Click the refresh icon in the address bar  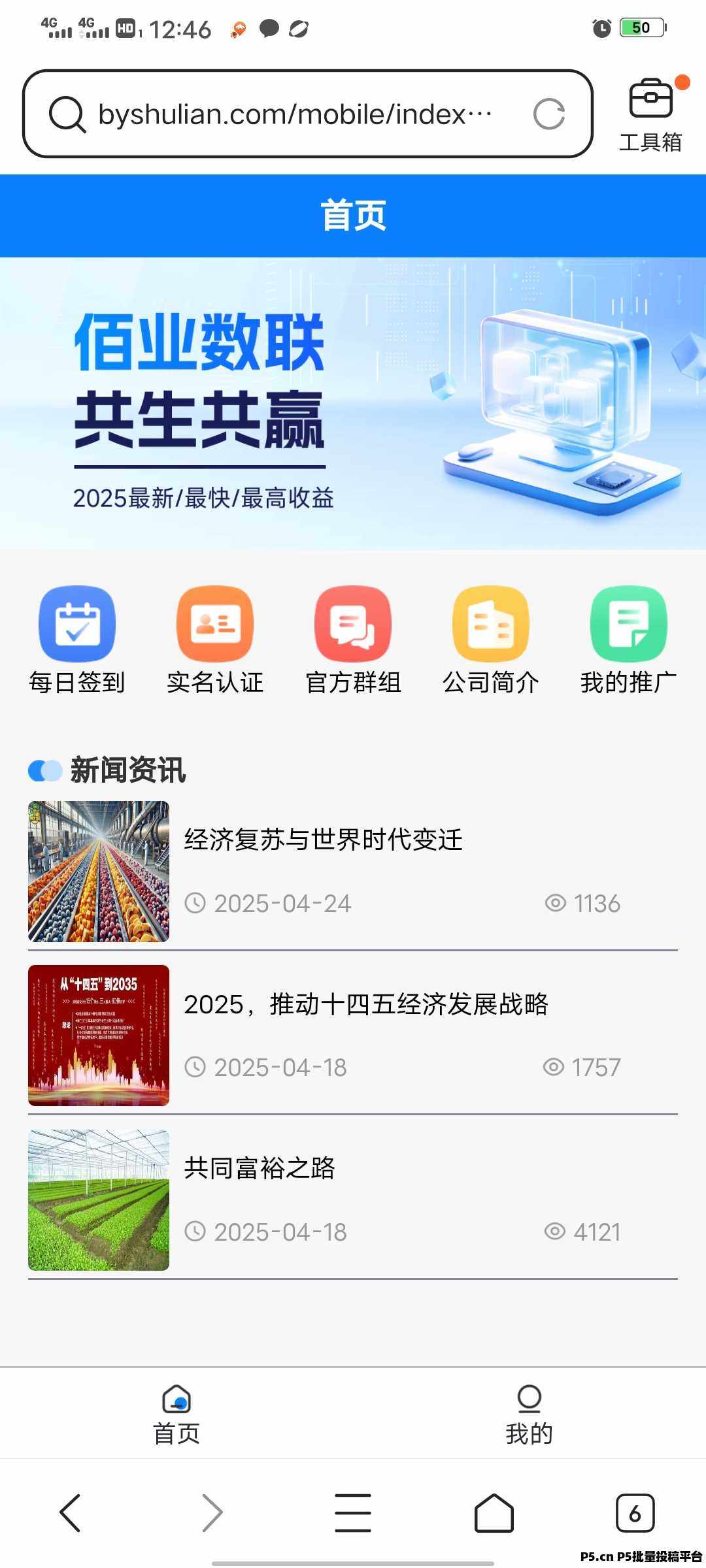[549, 112]
